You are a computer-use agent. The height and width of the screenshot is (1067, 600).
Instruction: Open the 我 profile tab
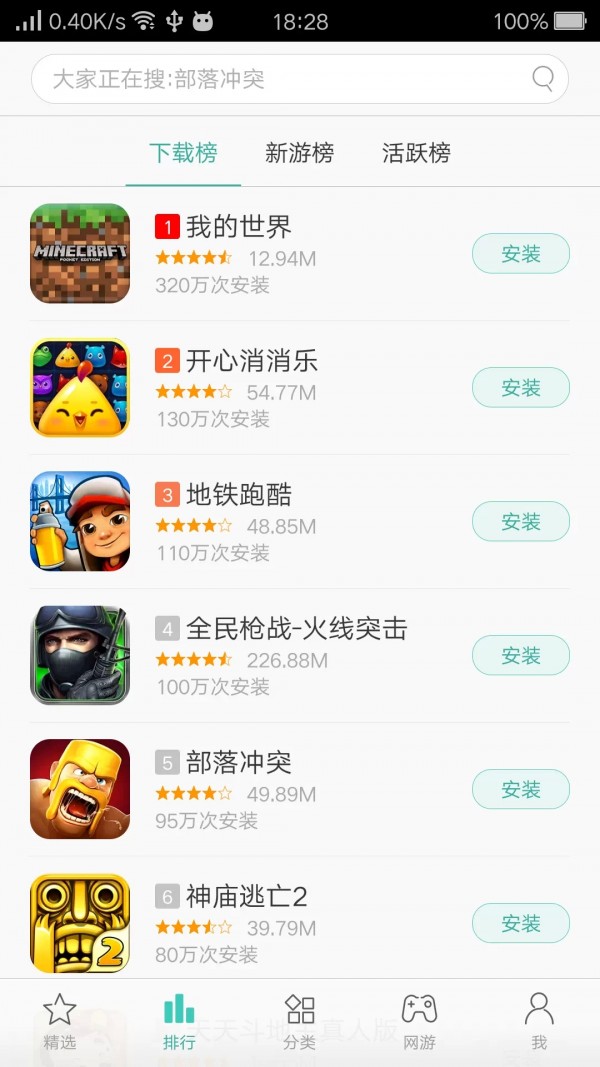coord(539,1021)
